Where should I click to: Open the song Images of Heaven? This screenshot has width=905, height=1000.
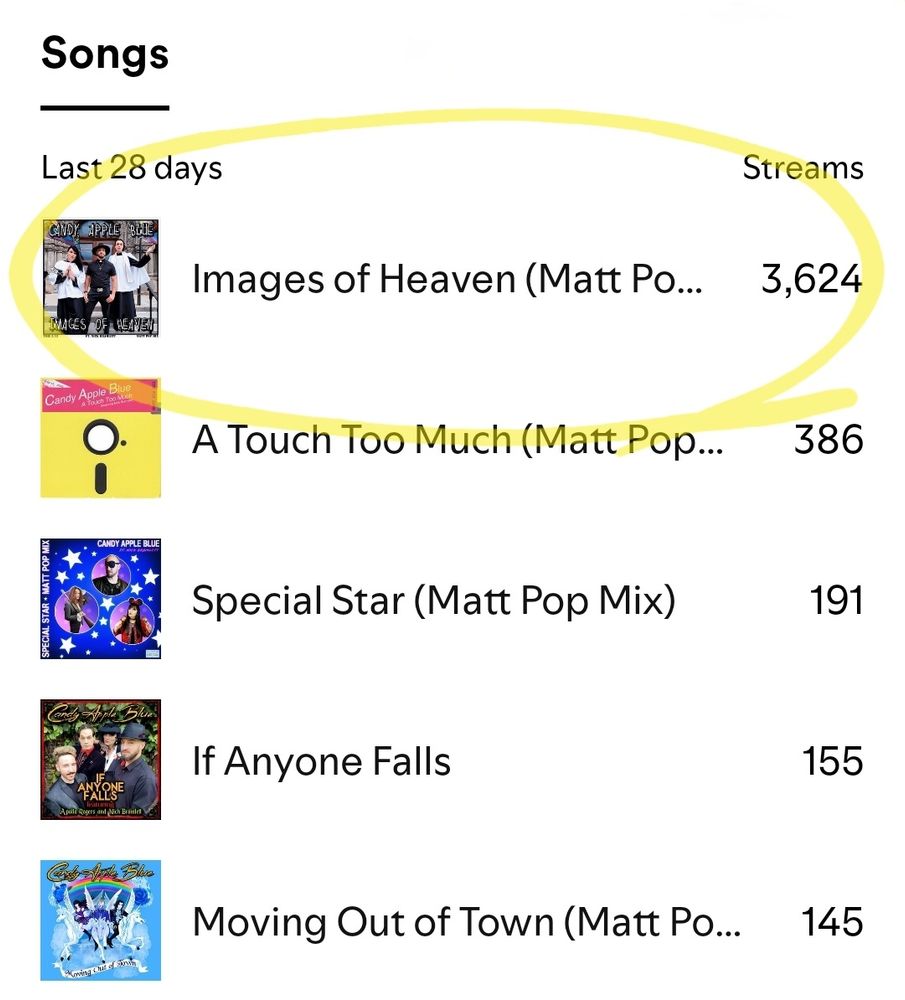click(x=447, y=279)
